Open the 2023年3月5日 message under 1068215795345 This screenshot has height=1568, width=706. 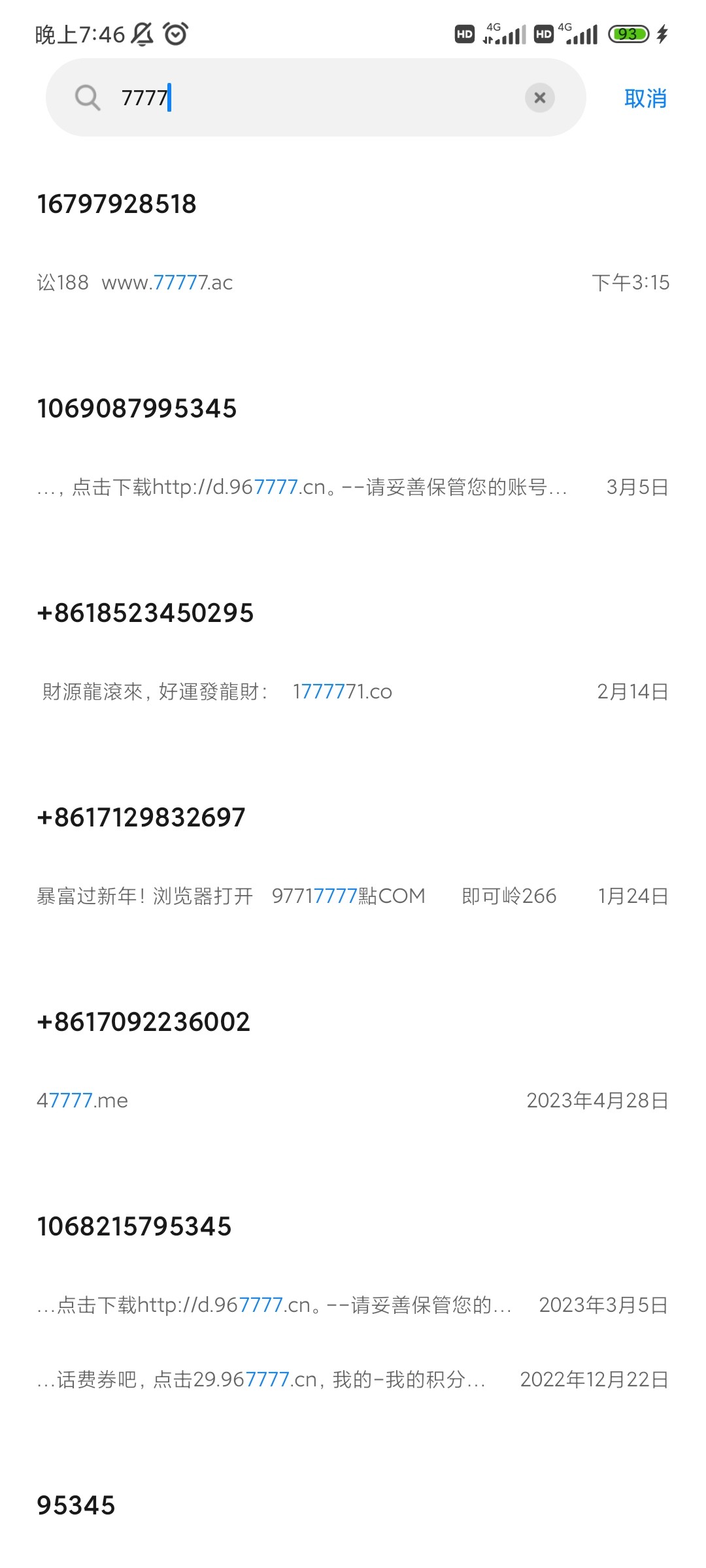[x=353, y=1305]
